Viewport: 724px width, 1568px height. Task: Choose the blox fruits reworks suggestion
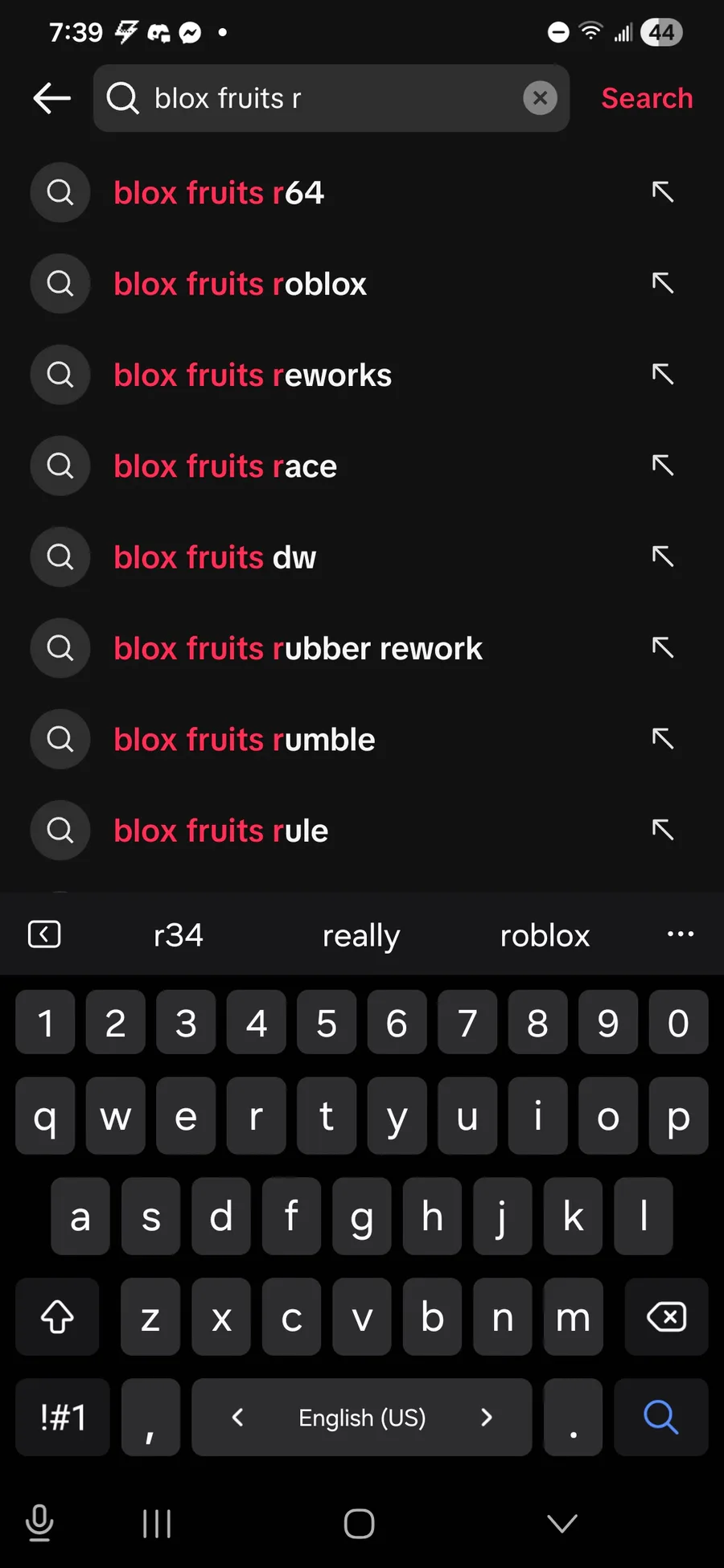coord(362,375)
